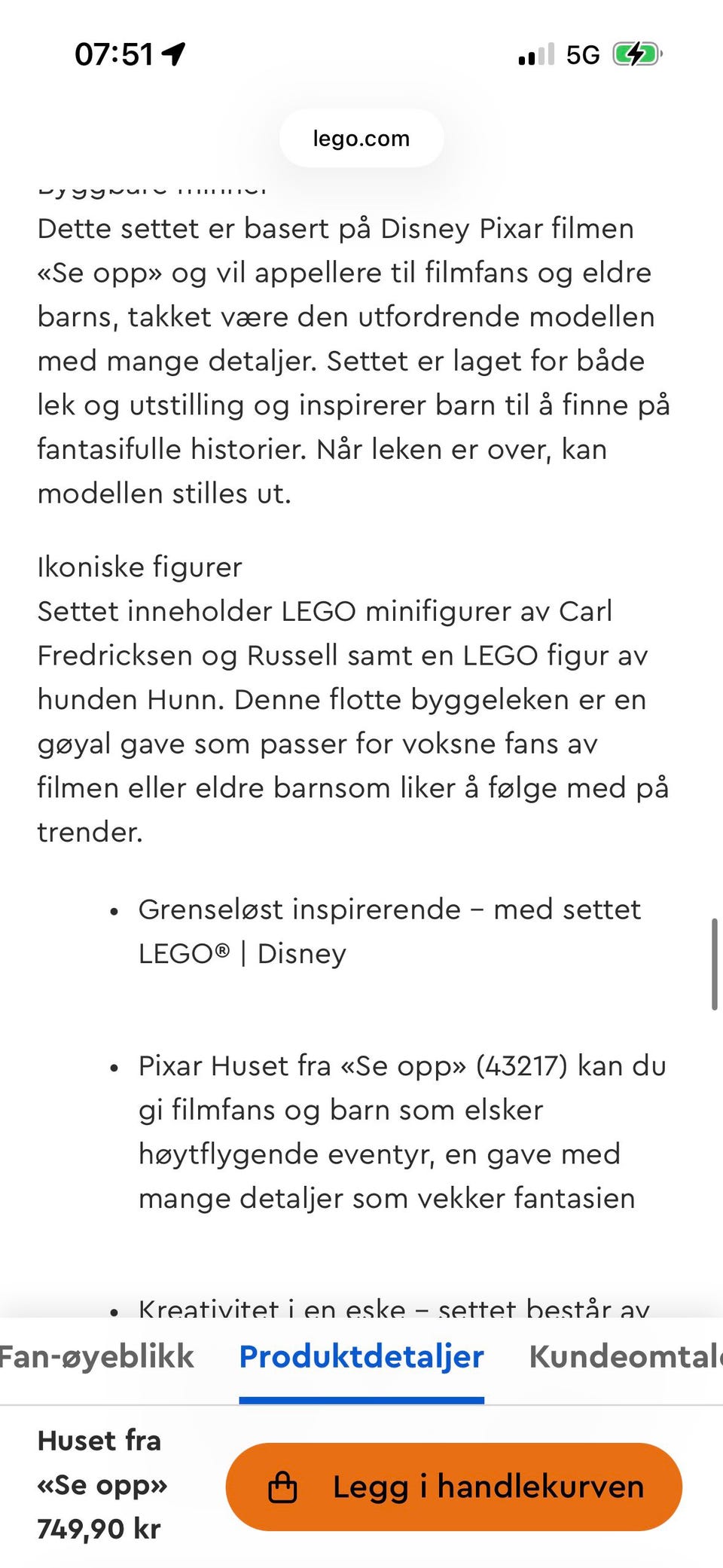The width and height of the screenshot is (723, 1568).
Task: Tap the product name Huset fra «Se opp»
Action: pos(100,1462)
